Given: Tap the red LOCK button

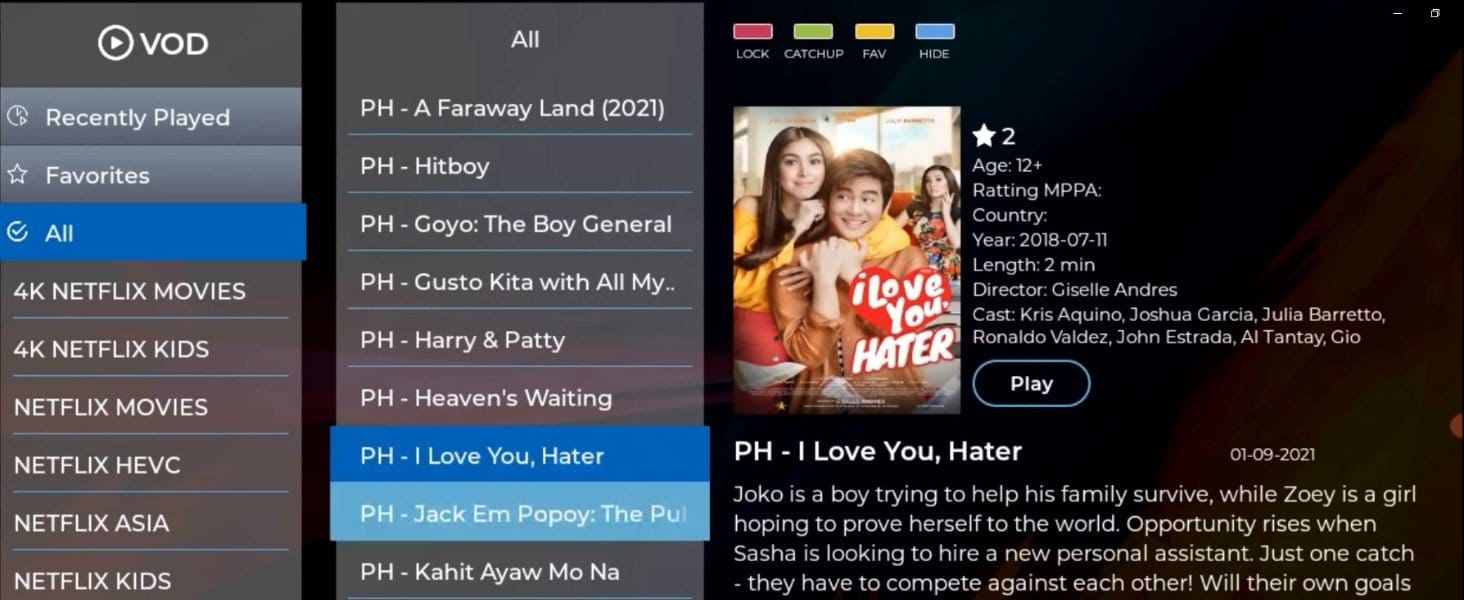Looking at the screenshot, I should [x=752, y=33].
